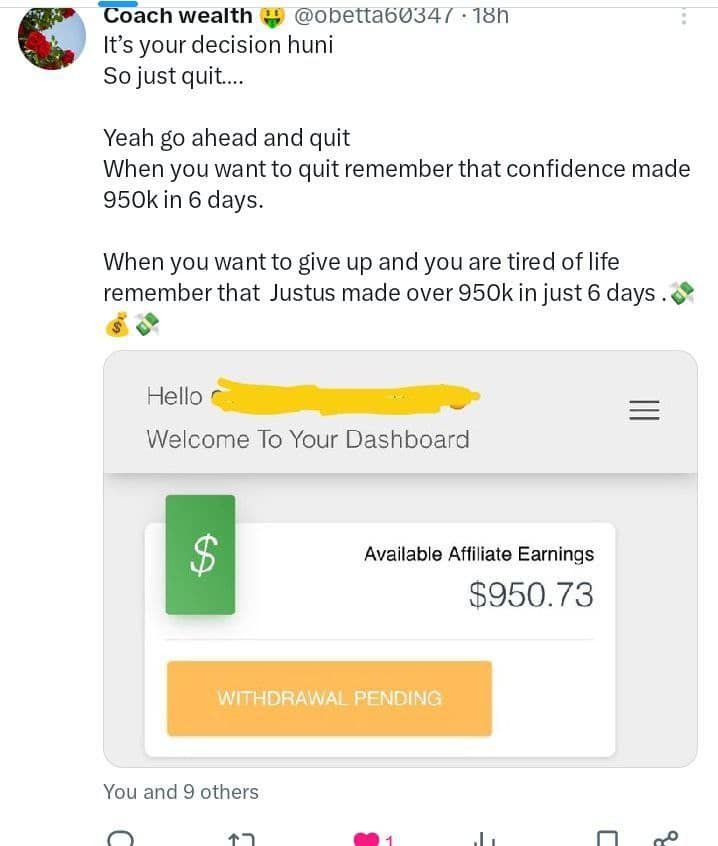Unlike the tweet with the heart icon
Screen dimensions: 718x846
click(x=369, y=838)
